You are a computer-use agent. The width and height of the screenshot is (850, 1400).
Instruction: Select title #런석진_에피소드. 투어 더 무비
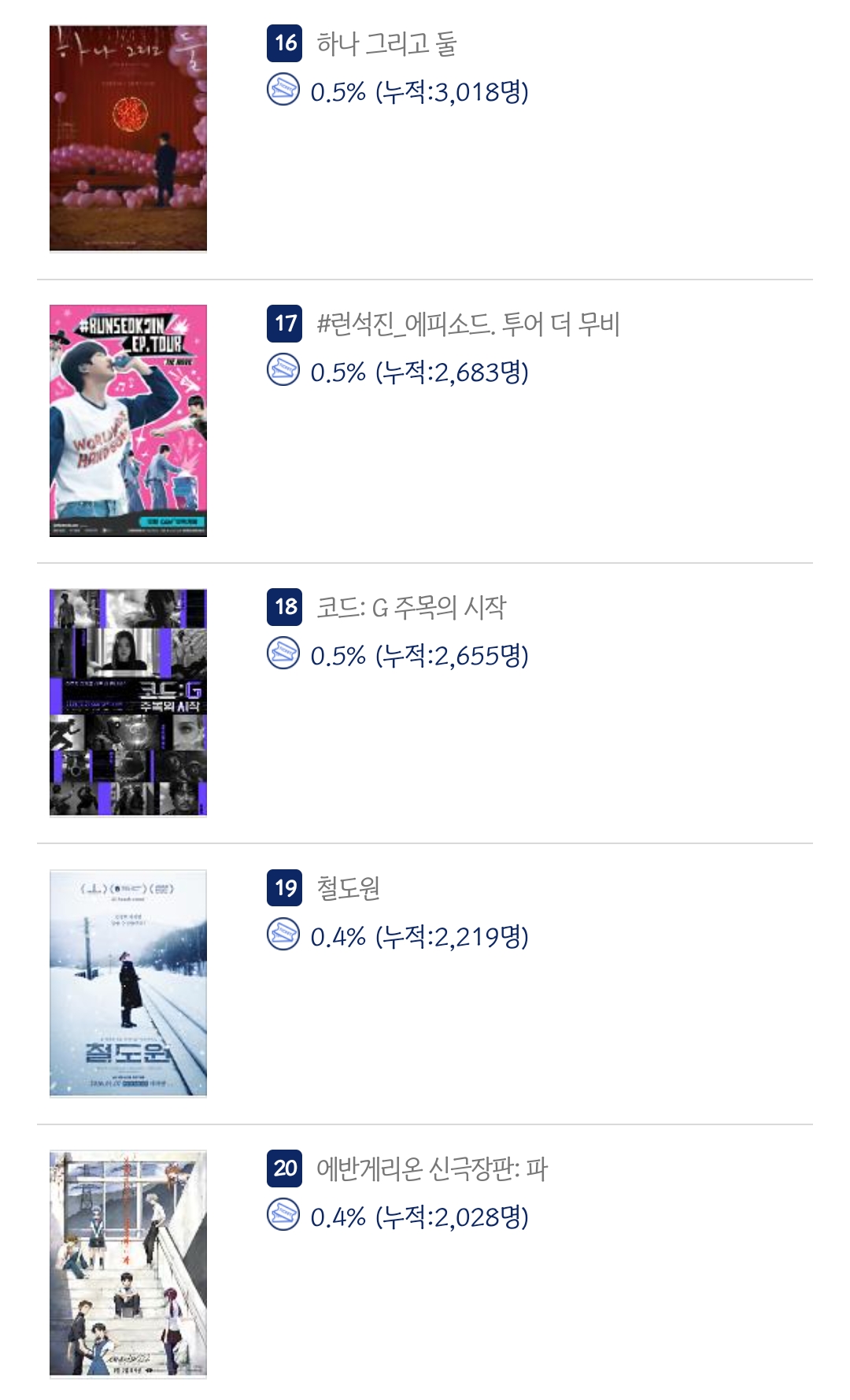pyautogui.click(x=468, y=324)
